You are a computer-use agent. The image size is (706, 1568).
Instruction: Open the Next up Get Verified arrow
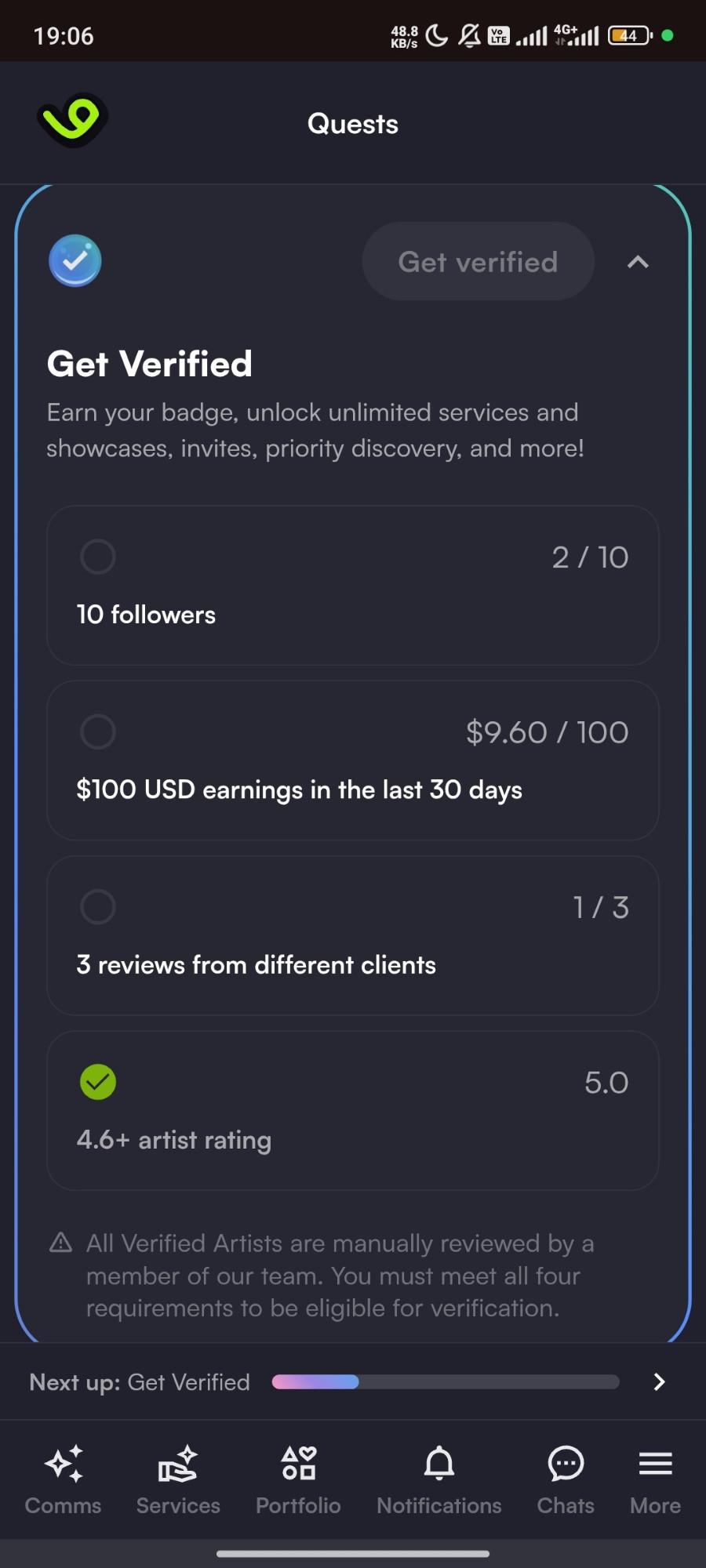click(x=659, y=1381)
